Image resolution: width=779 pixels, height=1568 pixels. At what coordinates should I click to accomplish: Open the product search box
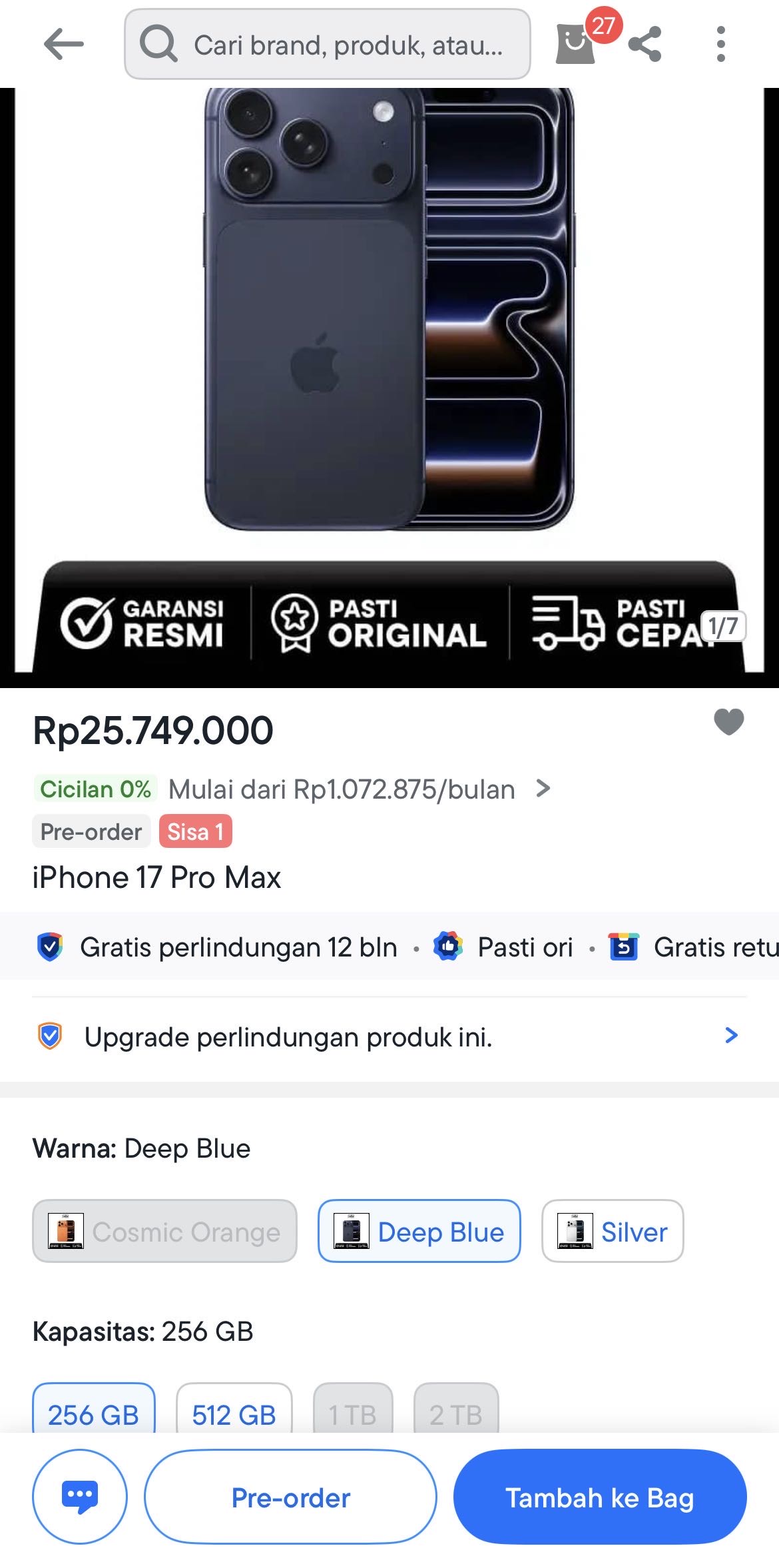tap(327, 45)
